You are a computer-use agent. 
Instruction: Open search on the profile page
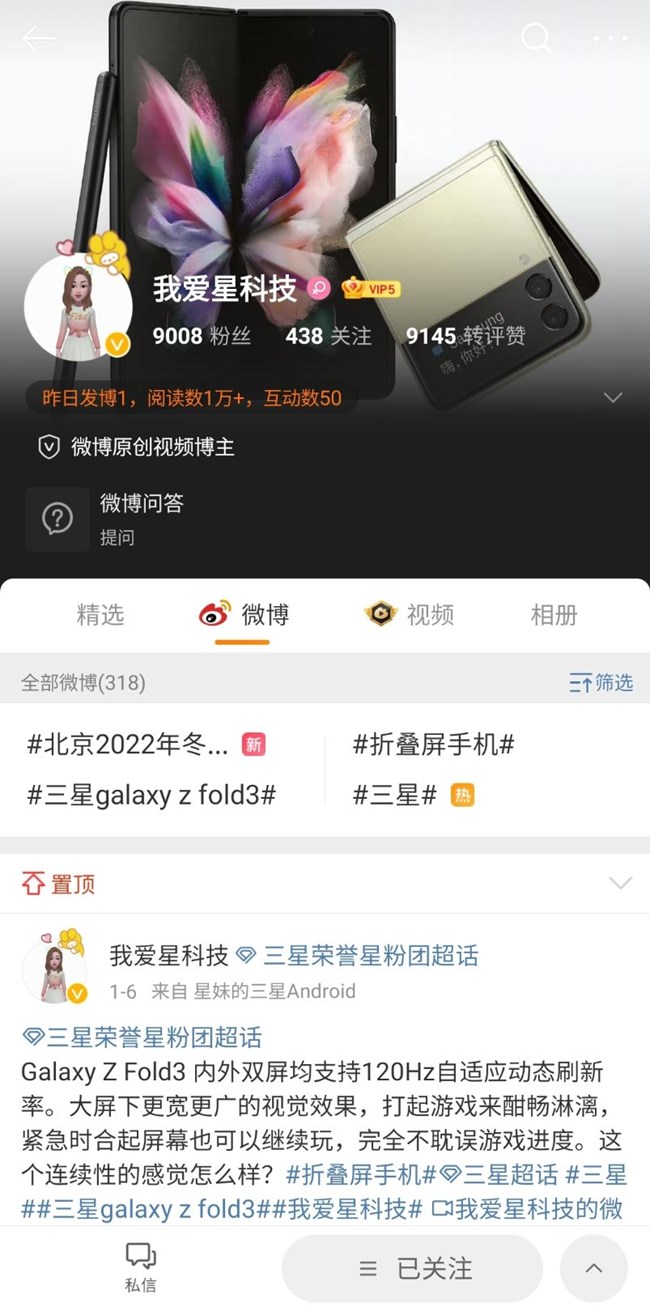[536, 39]
